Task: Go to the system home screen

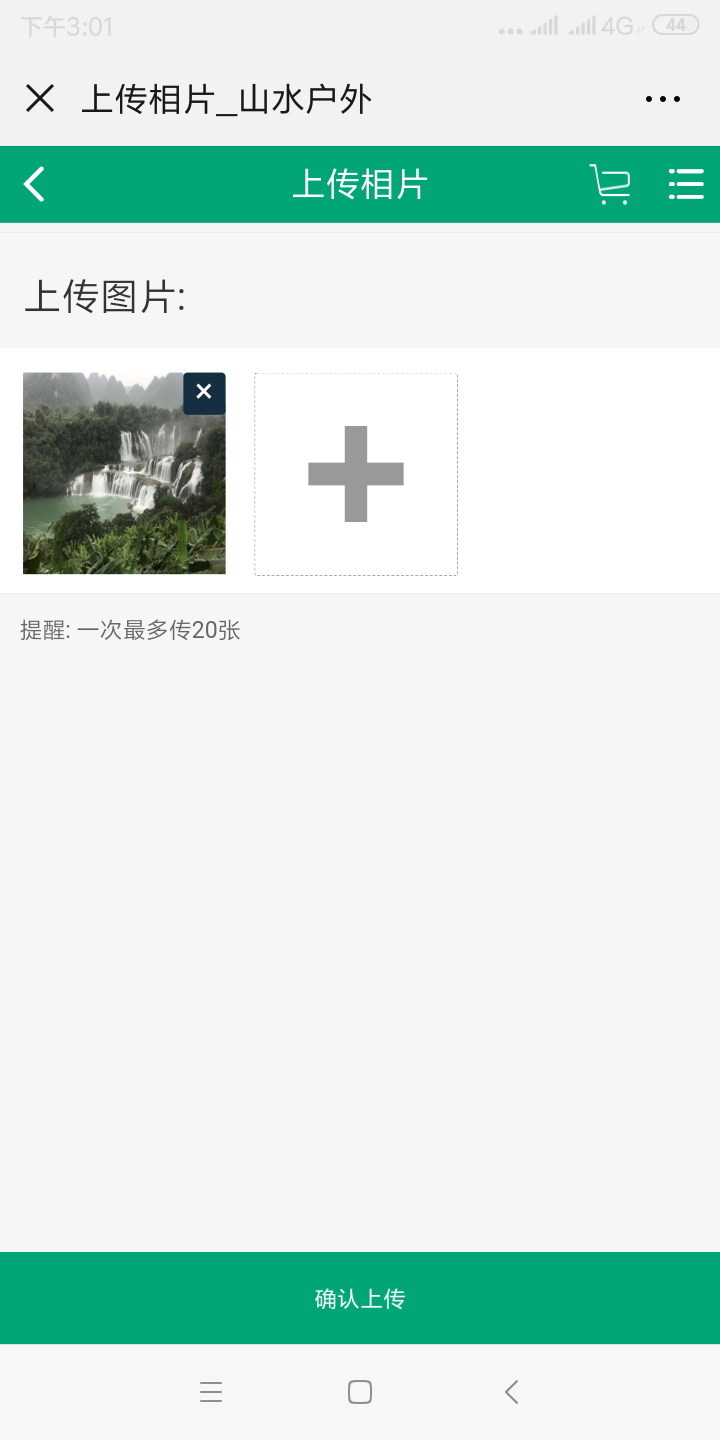Action: (x=360, y=1392)
